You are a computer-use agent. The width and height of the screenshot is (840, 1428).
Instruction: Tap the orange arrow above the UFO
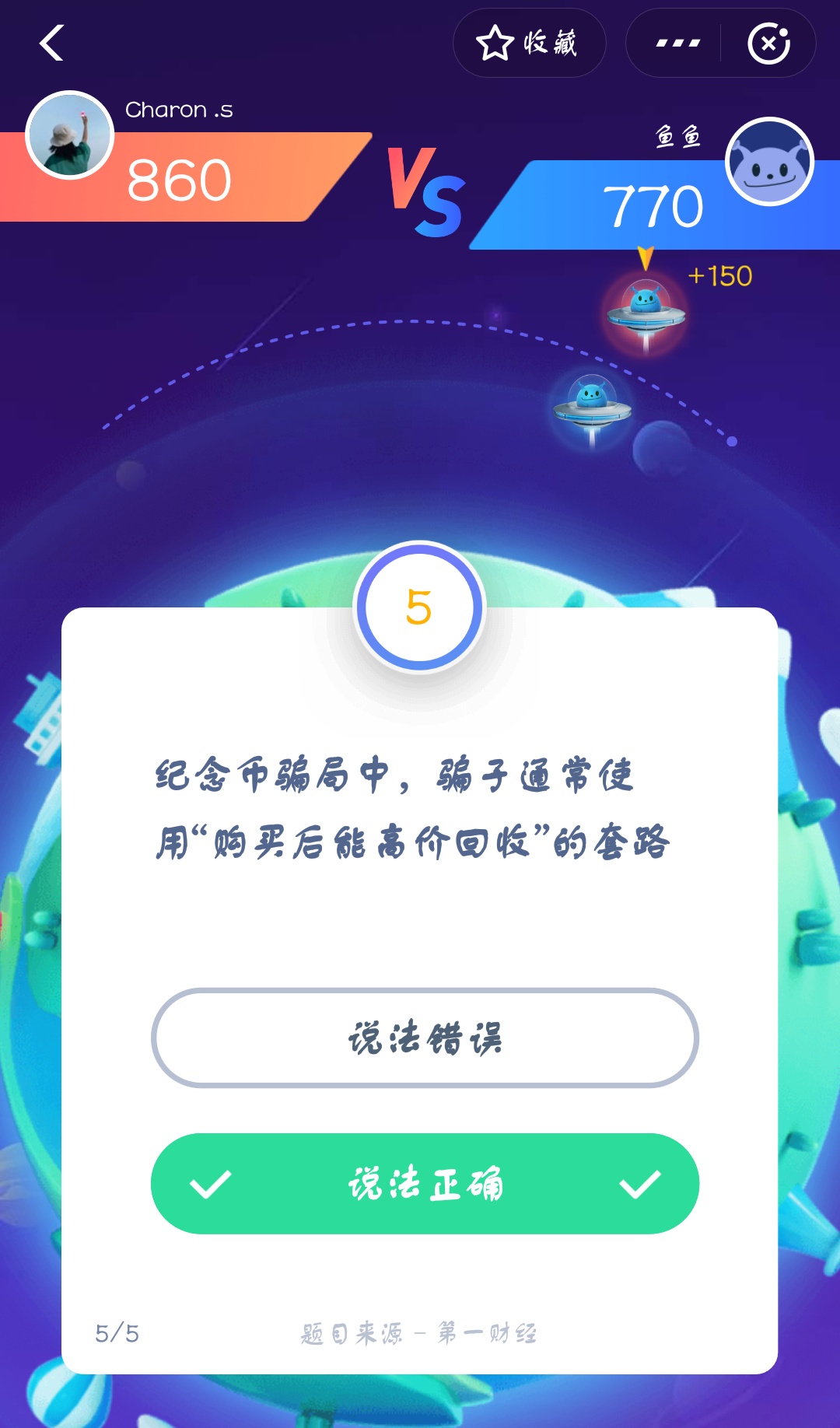644,257
